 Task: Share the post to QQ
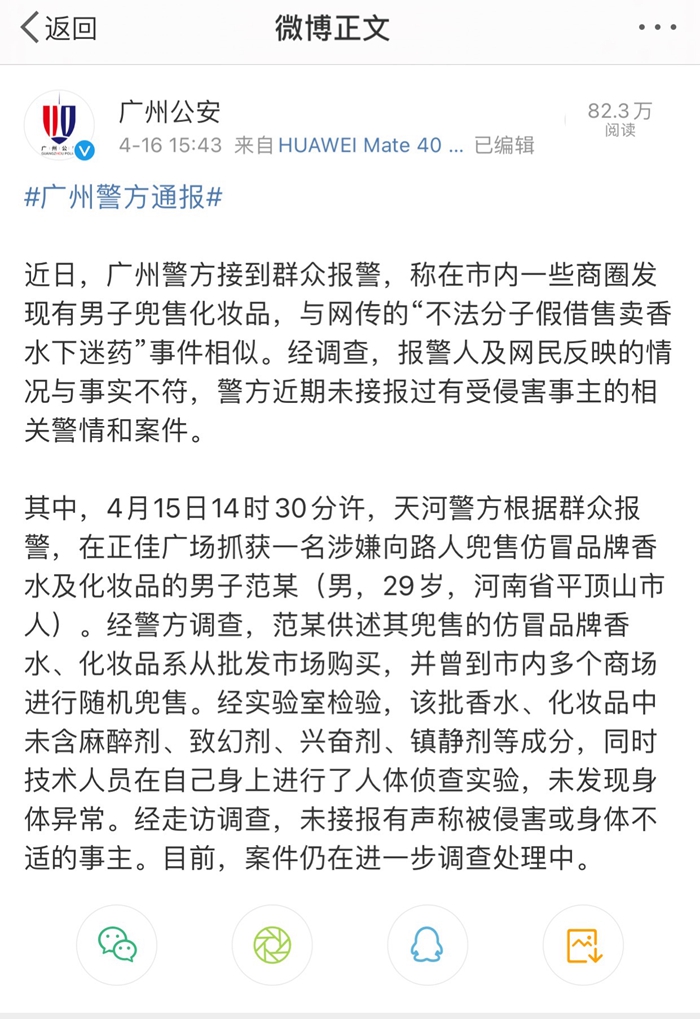(427, 944)
